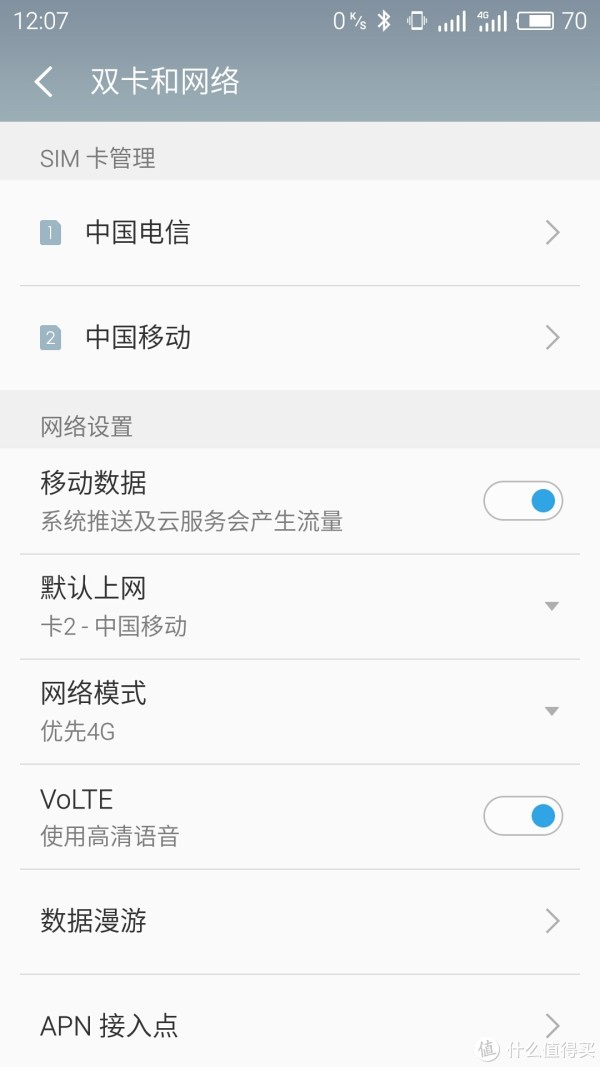Disable the VoLTE switch
Image resolution: width=600 pixels, height=1067 pixels.
pyautogui.click(x=522, y=816)
